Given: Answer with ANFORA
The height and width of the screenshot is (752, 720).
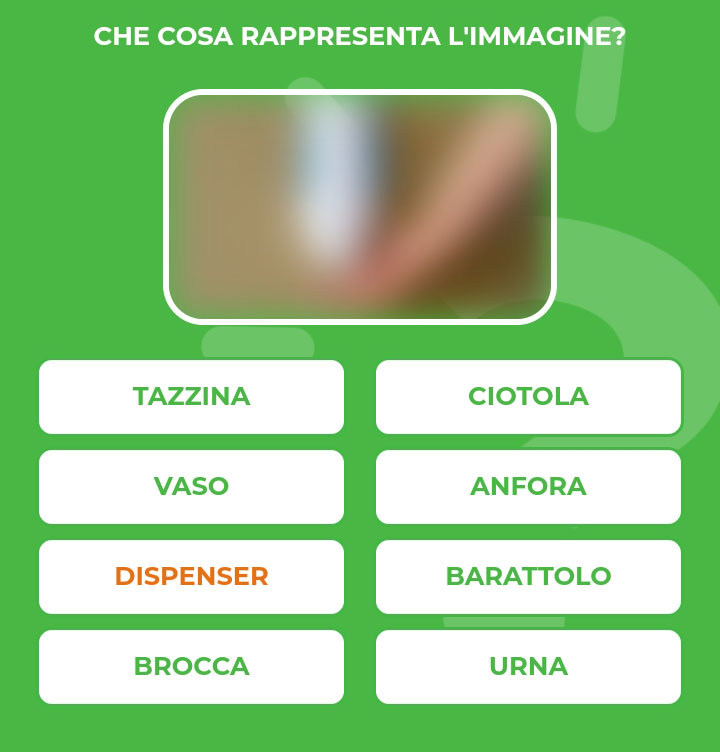Looking at the screenshot, I should click(528, 487).
